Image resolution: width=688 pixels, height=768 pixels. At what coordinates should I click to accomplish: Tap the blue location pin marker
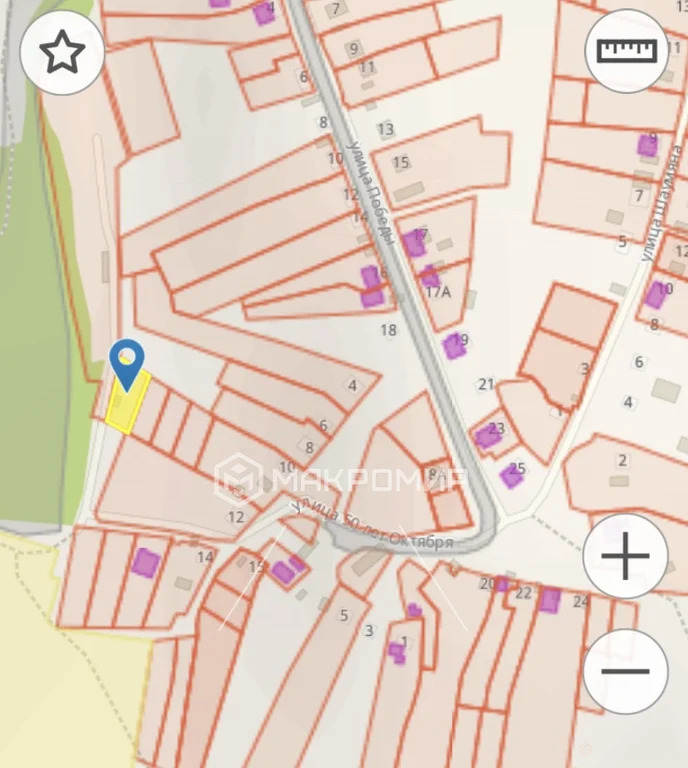[127, 364]
